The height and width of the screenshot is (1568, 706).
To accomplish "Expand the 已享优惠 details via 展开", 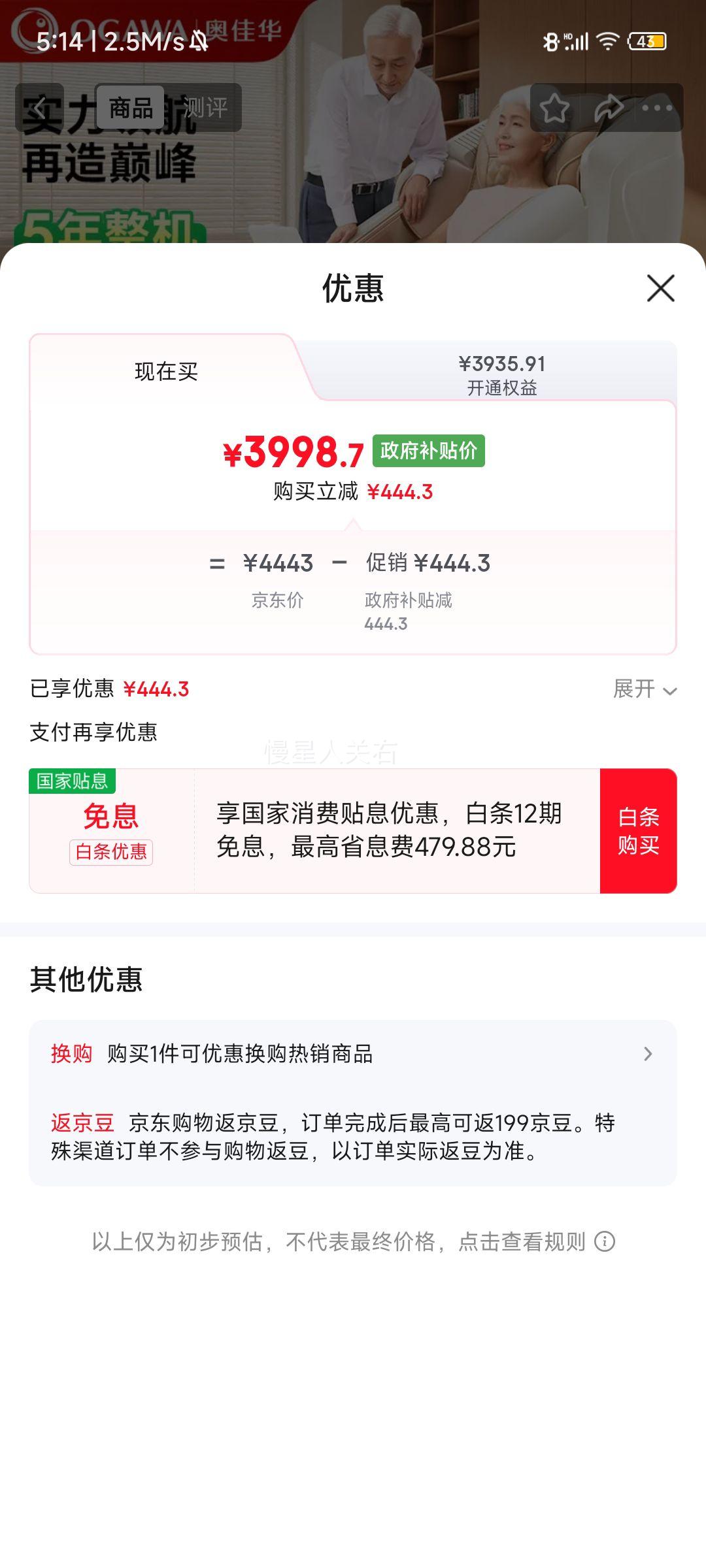I will (647, 690).
